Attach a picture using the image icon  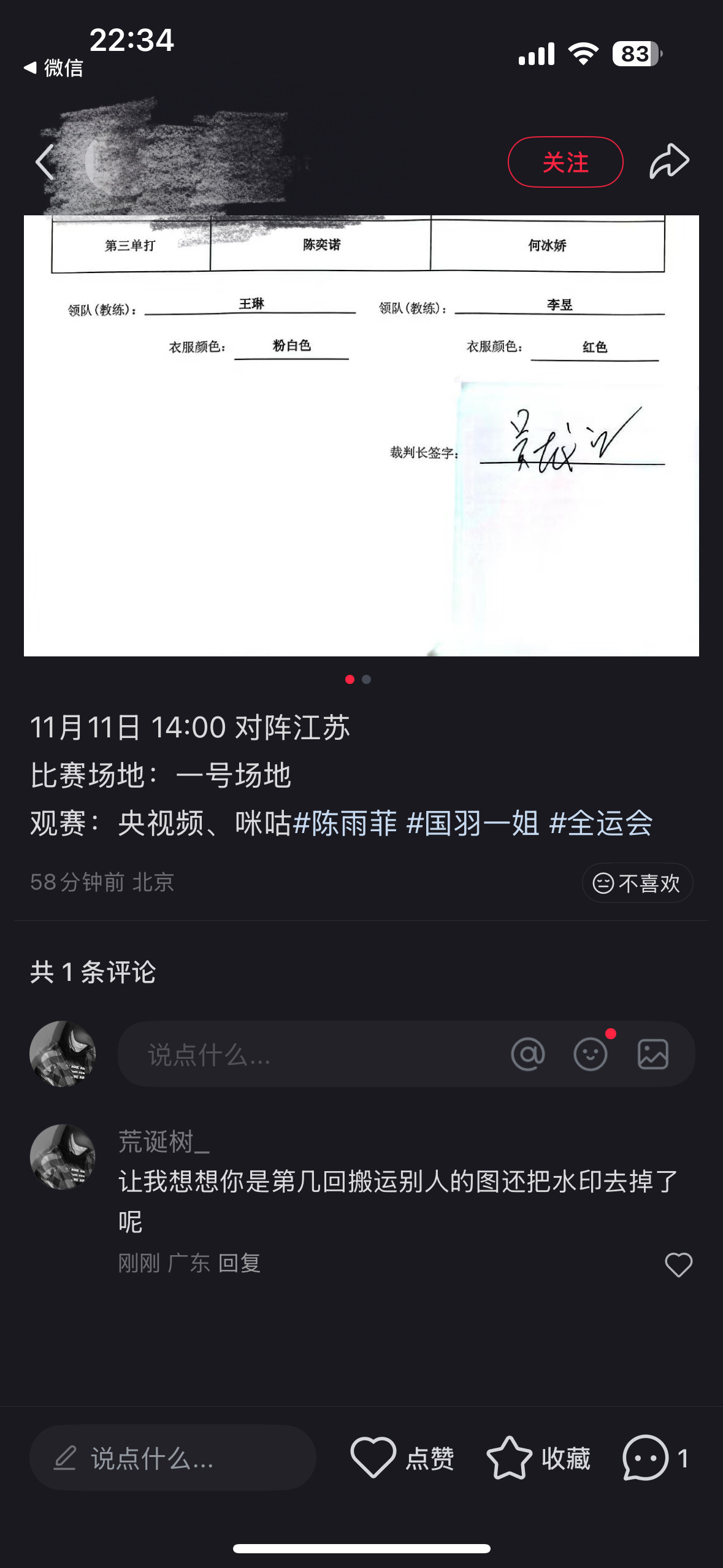pos(654,1053)
